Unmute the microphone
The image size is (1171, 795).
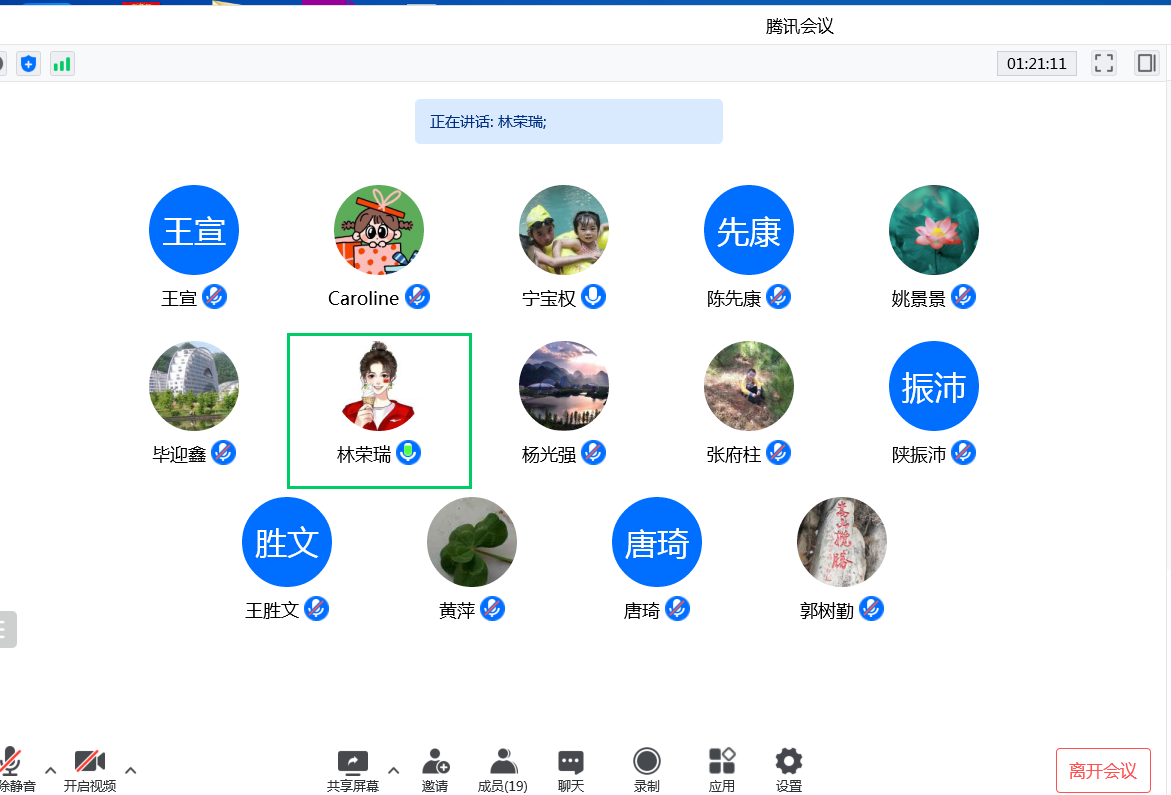tap(12, 767)
